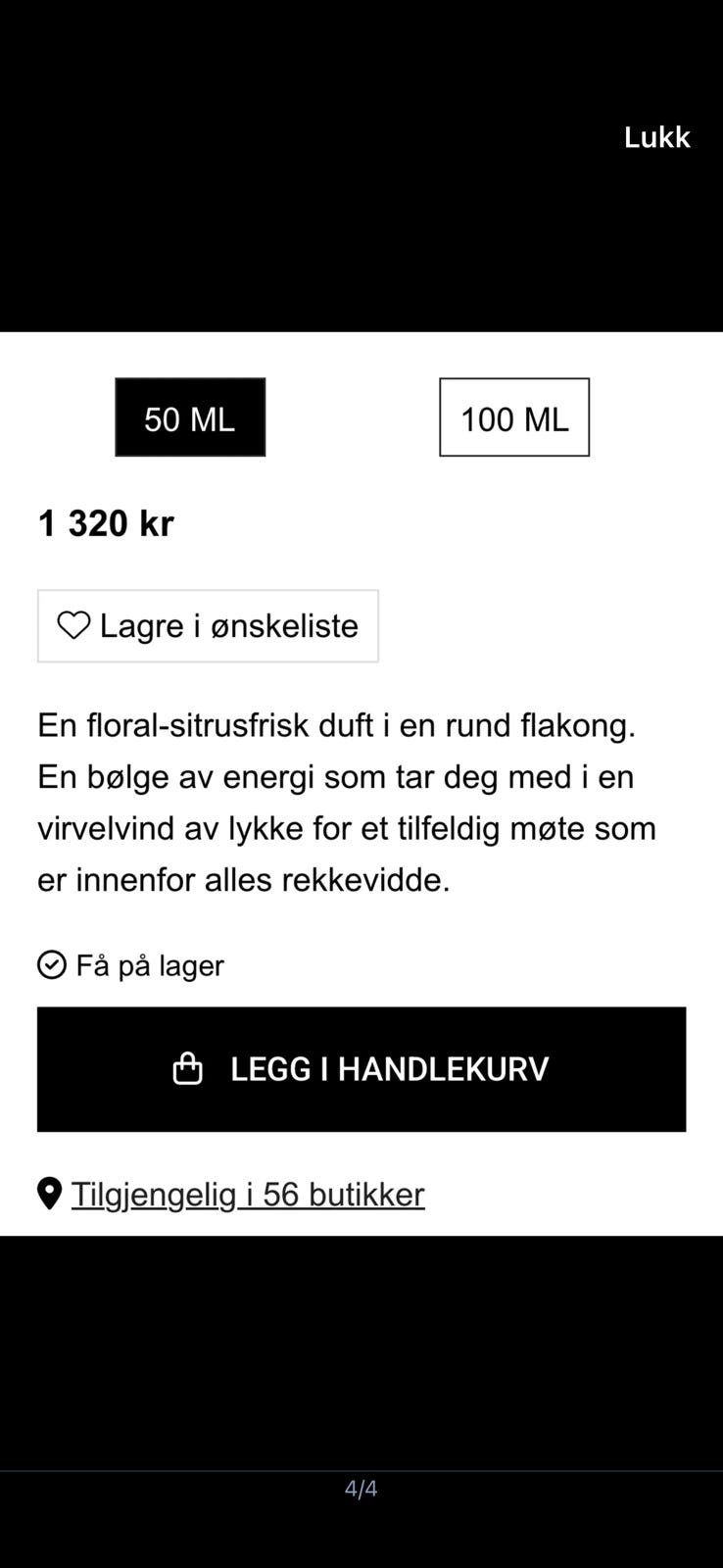Add the perfume with LEGG I HANDLEKURV

pos(361,1068)
